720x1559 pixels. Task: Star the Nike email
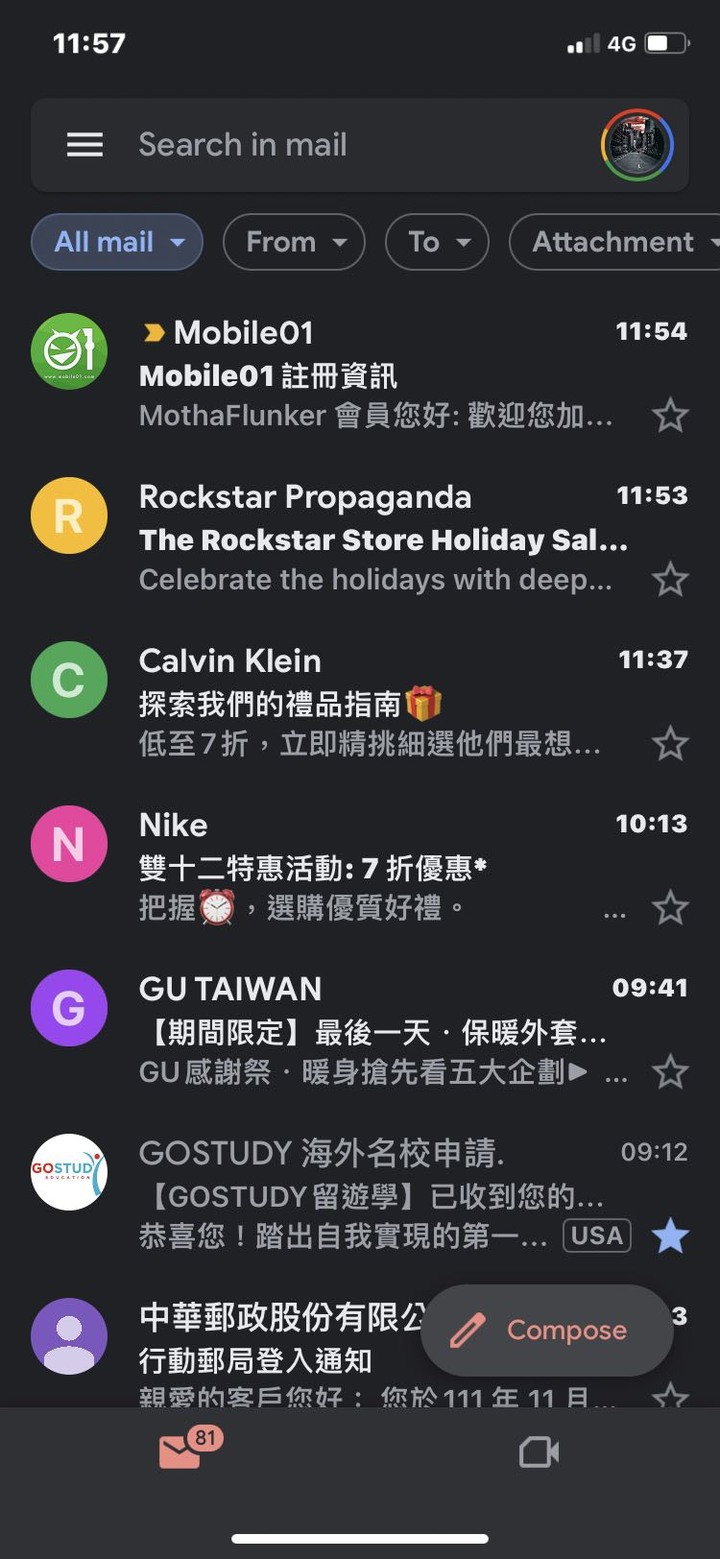click(670, 908)
